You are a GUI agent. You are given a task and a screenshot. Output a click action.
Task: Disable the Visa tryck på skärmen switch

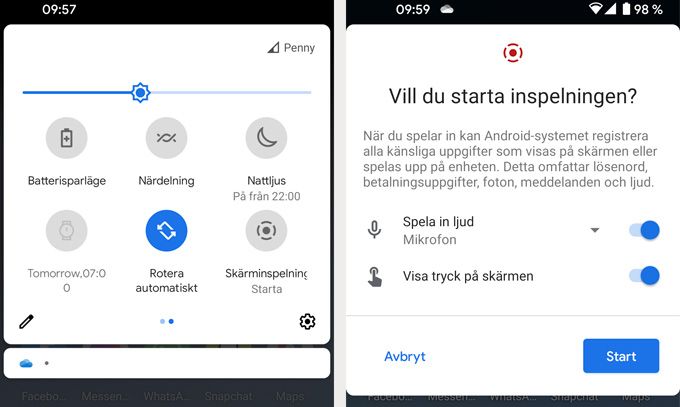coord(644,276)
